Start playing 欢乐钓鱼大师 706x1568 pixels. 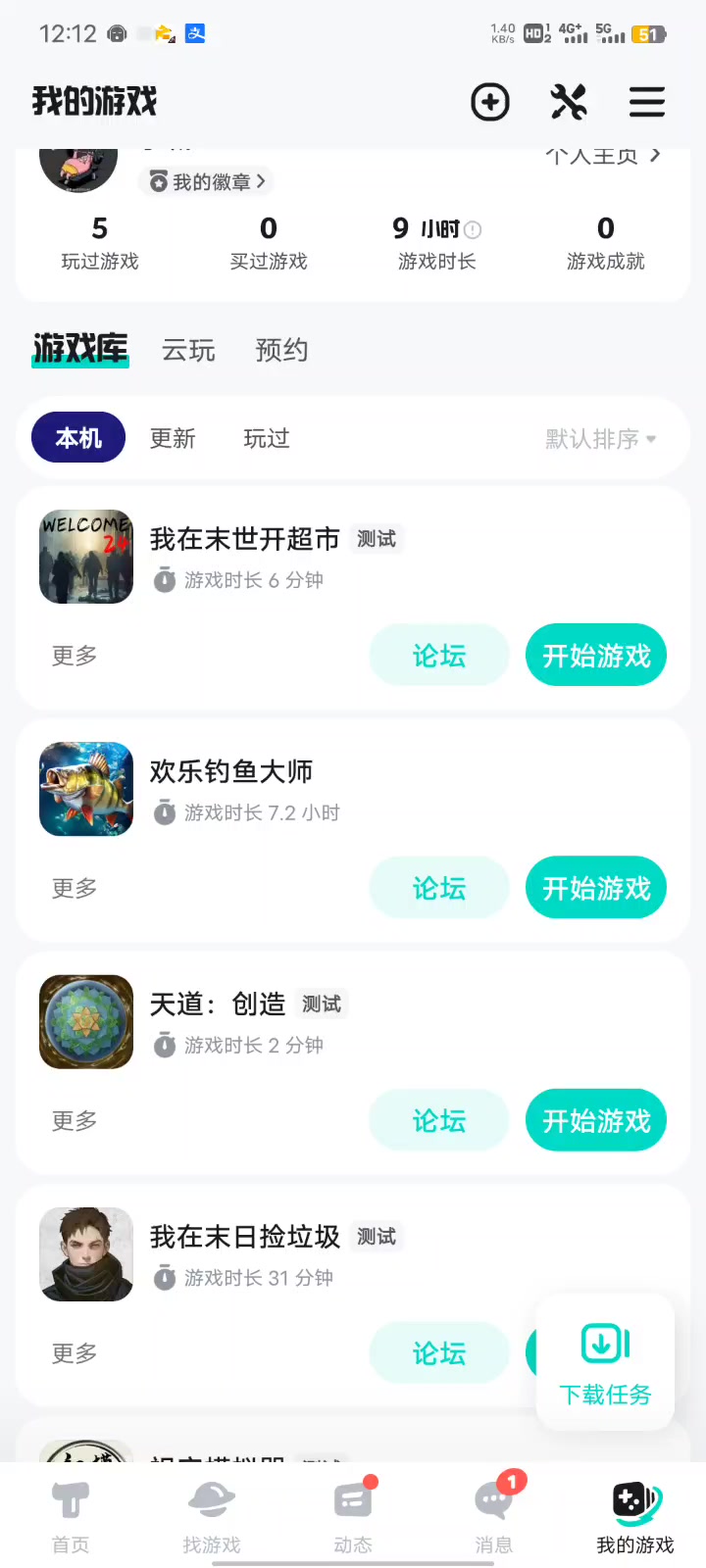pos(596,888)
